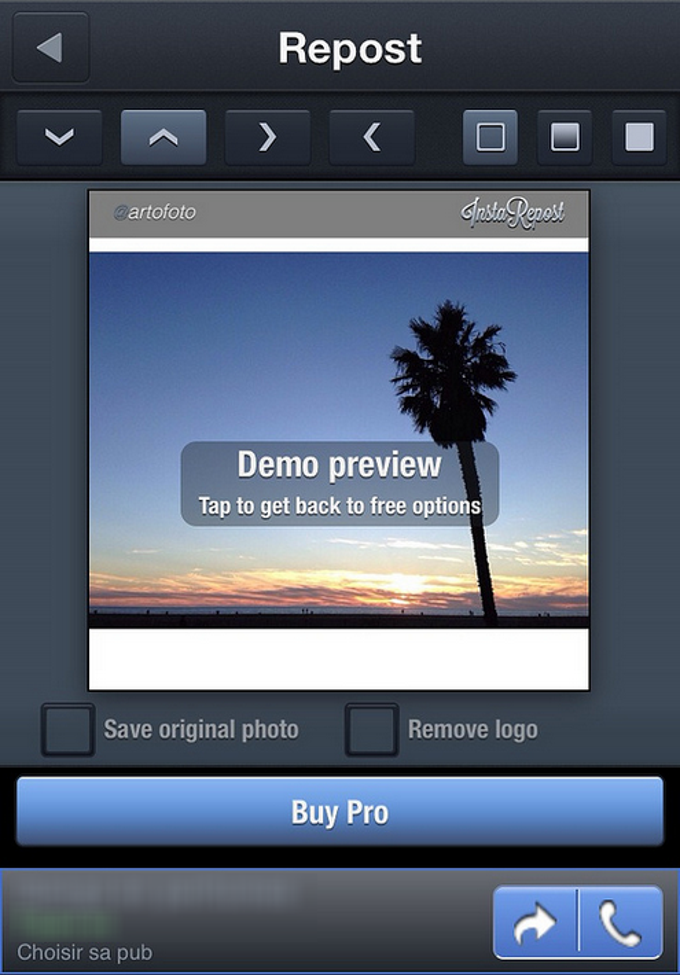This screenshot has height=975, width=680.
Task: Tap Demo preview to restore free options
Action: pos(339,482)
